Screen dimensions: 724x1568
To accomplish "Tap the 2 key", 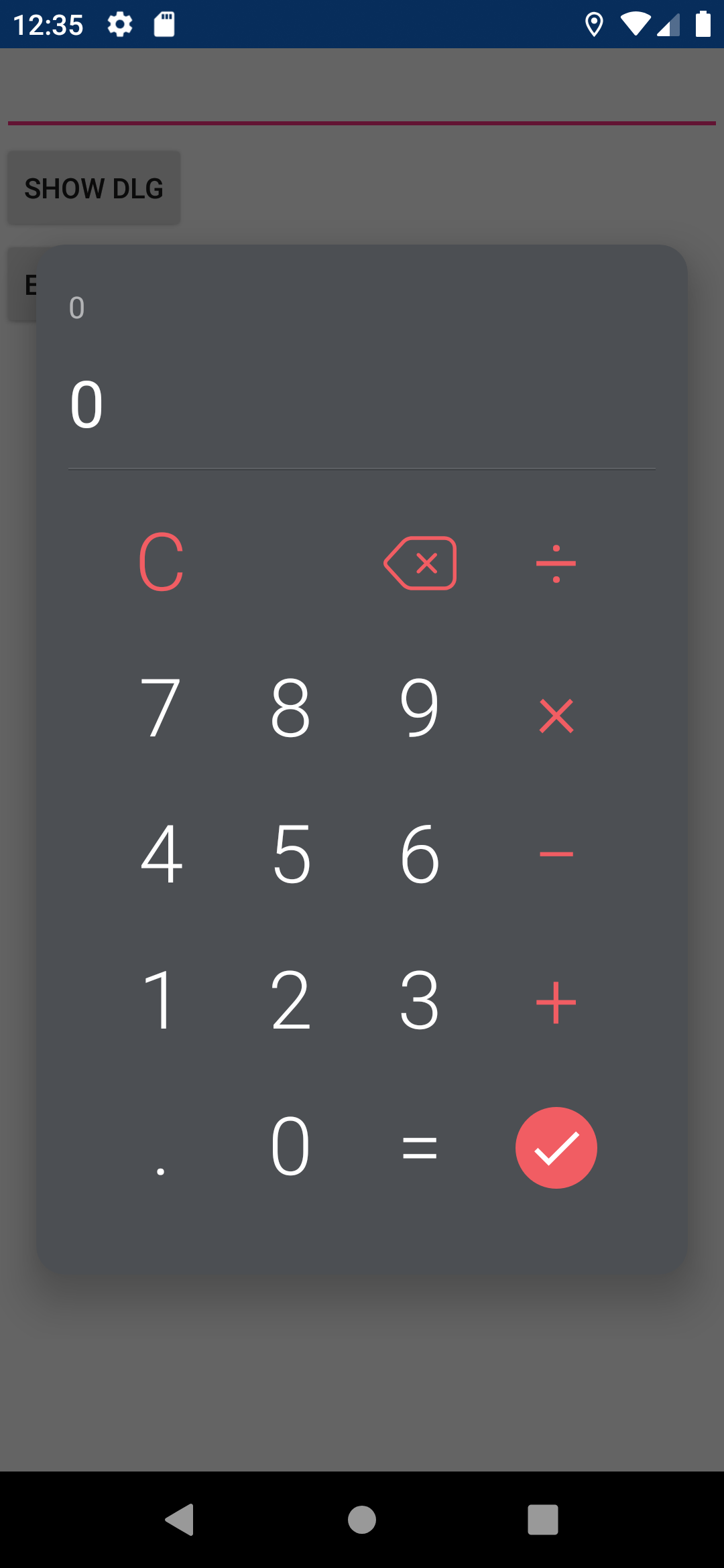I will (290, 1000).
